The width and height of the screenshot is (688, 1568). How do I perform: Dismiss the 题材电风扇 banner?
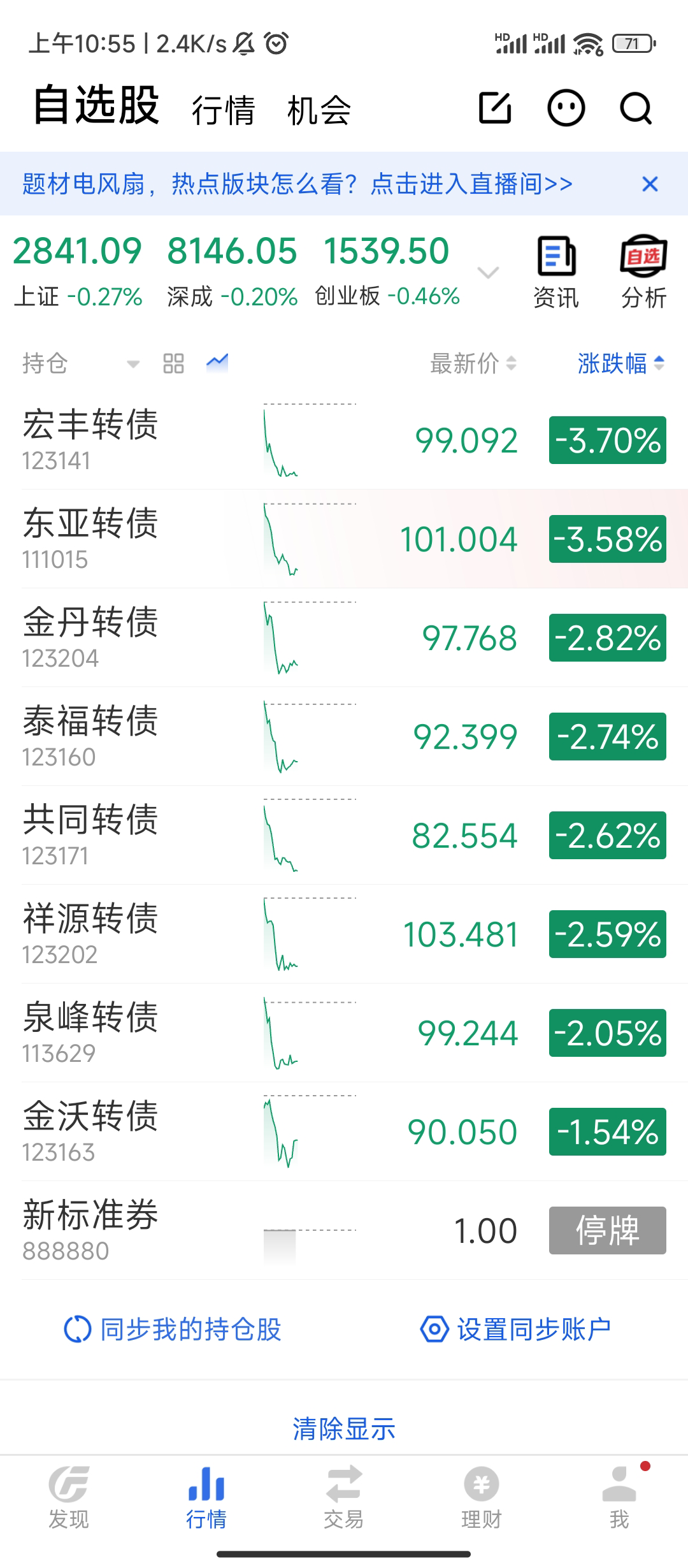click(x=650, y=184)
